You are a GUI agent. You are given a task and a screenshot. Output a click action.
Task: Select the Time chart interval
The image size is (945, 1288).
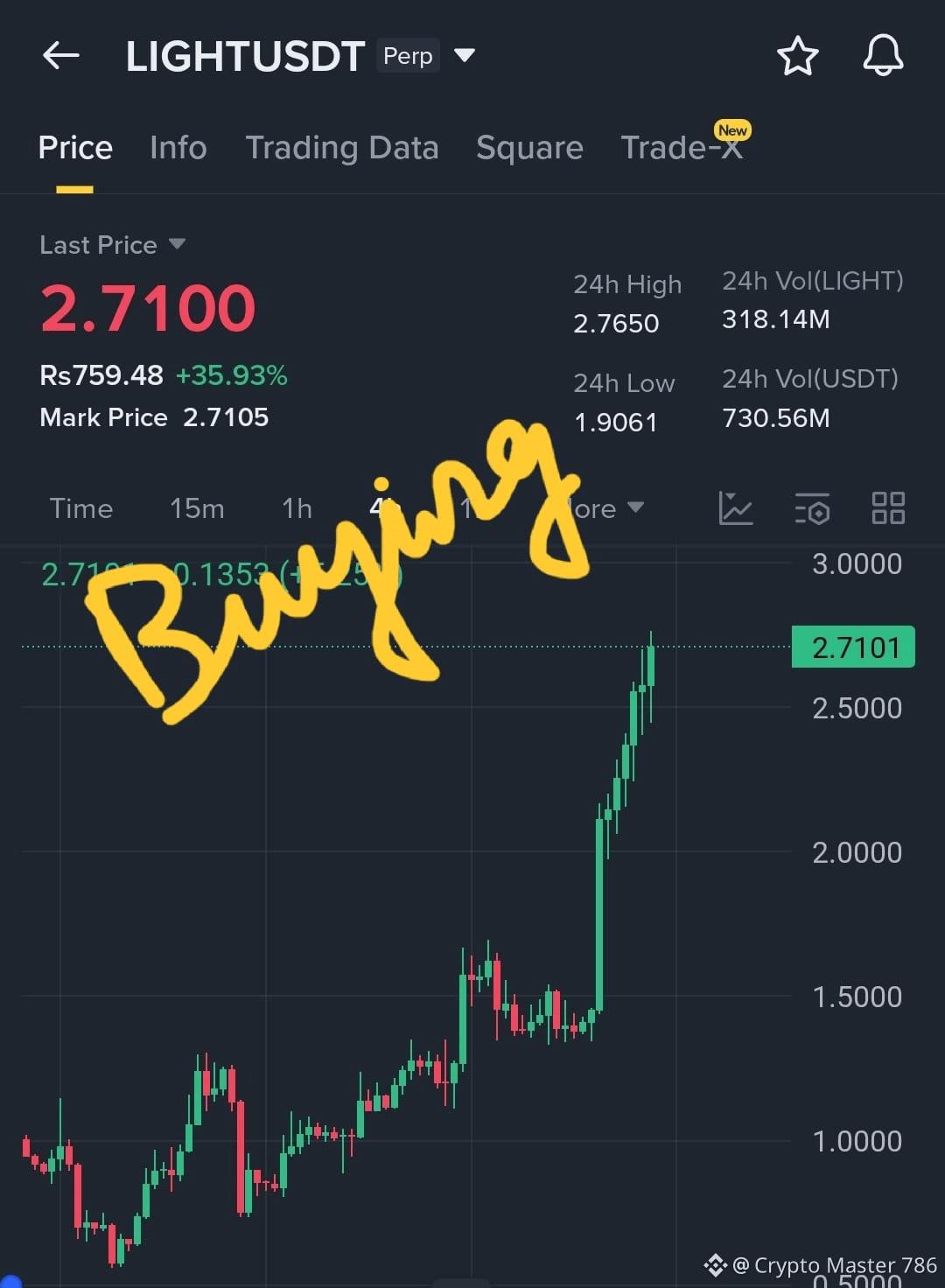pos(81,508)
